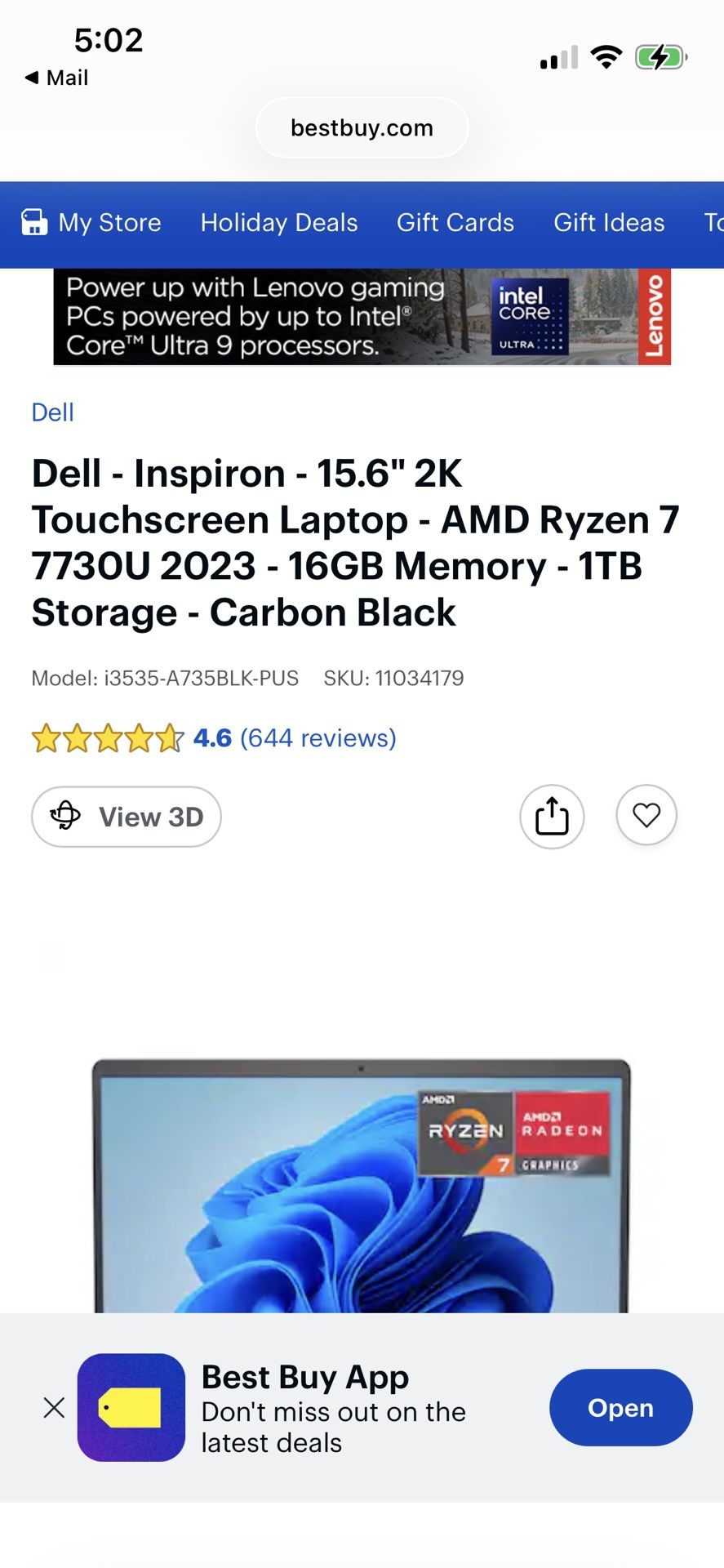
Task: Open the bestbuy.com address bar
Action: 362,127
